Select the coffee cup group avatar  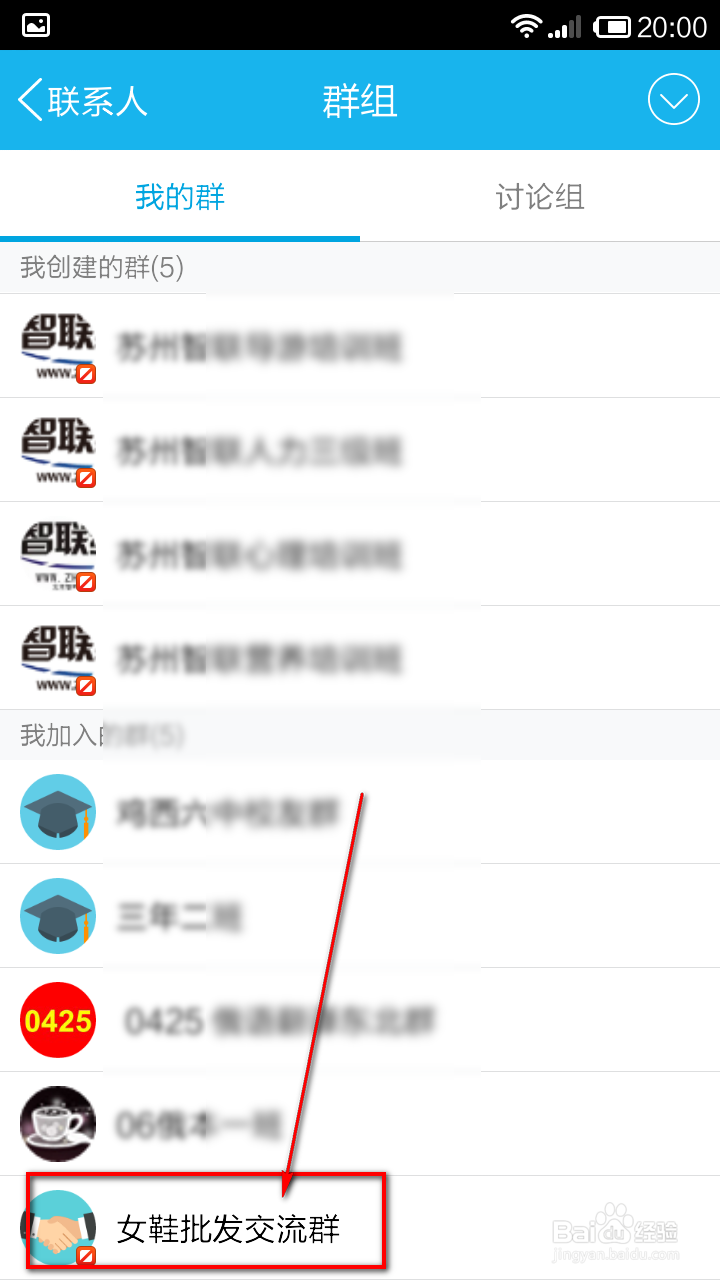pos(57,1124)
